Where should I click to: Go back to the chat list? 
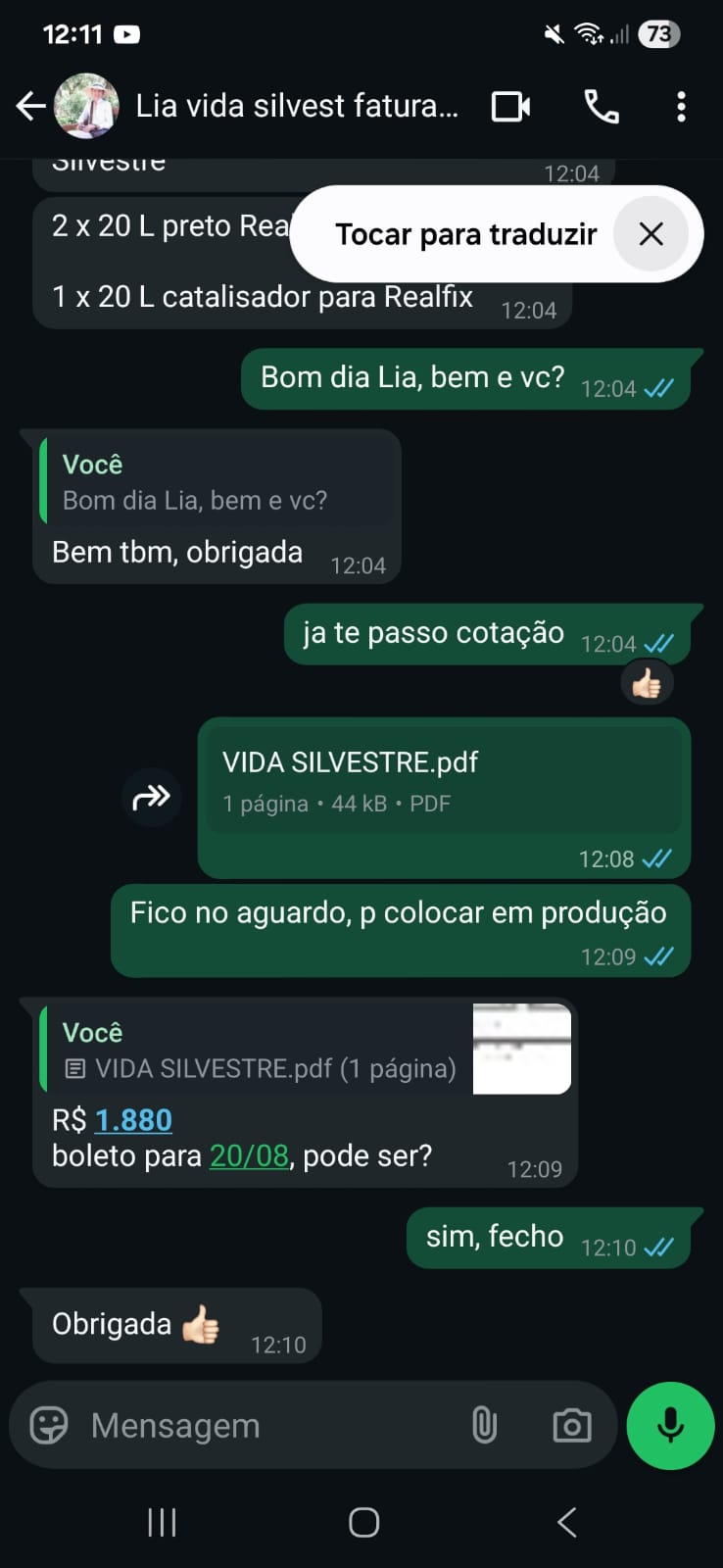(31, 106)
